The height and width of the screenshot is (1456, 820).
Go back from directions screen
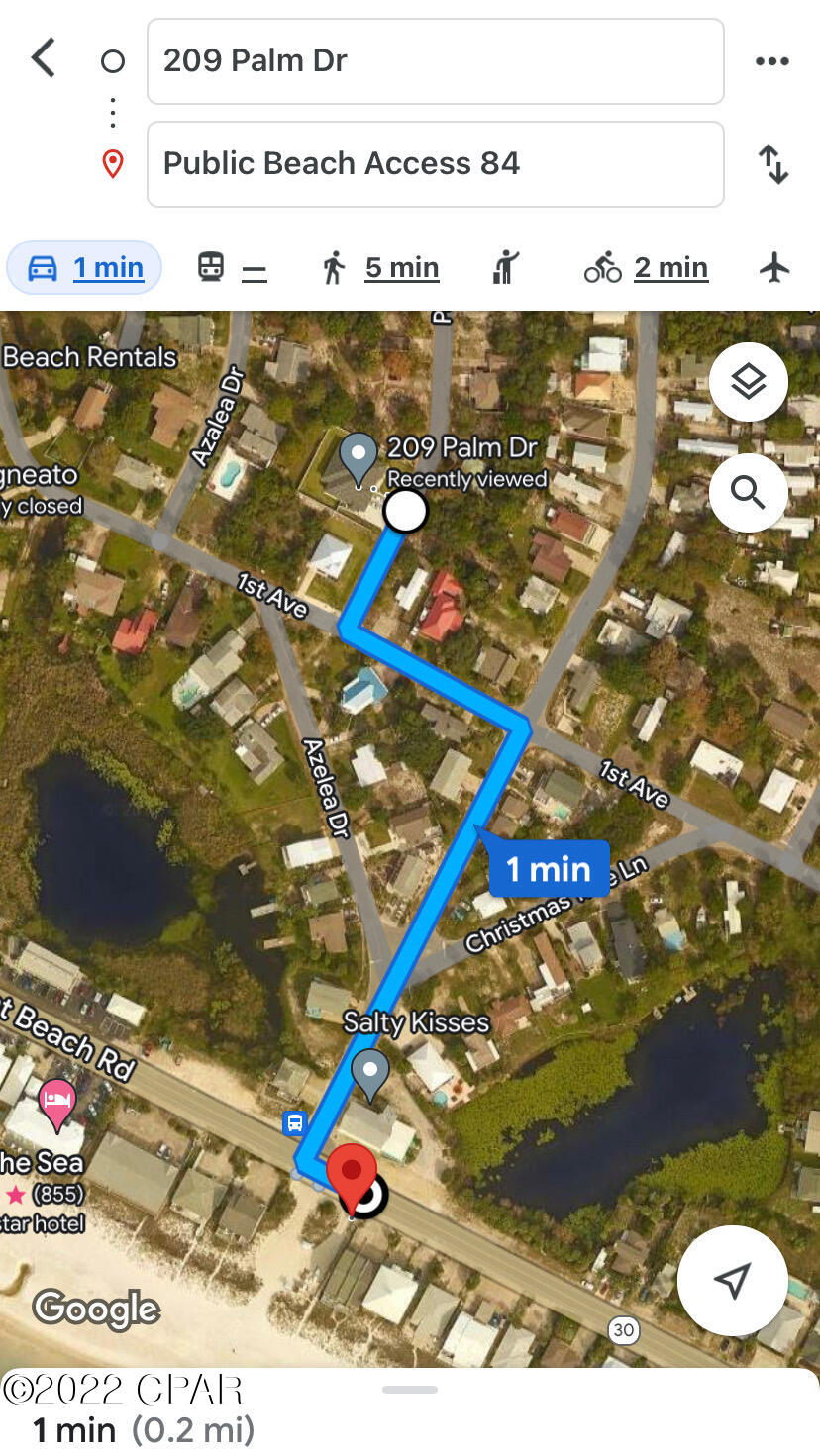coord(44,59)
